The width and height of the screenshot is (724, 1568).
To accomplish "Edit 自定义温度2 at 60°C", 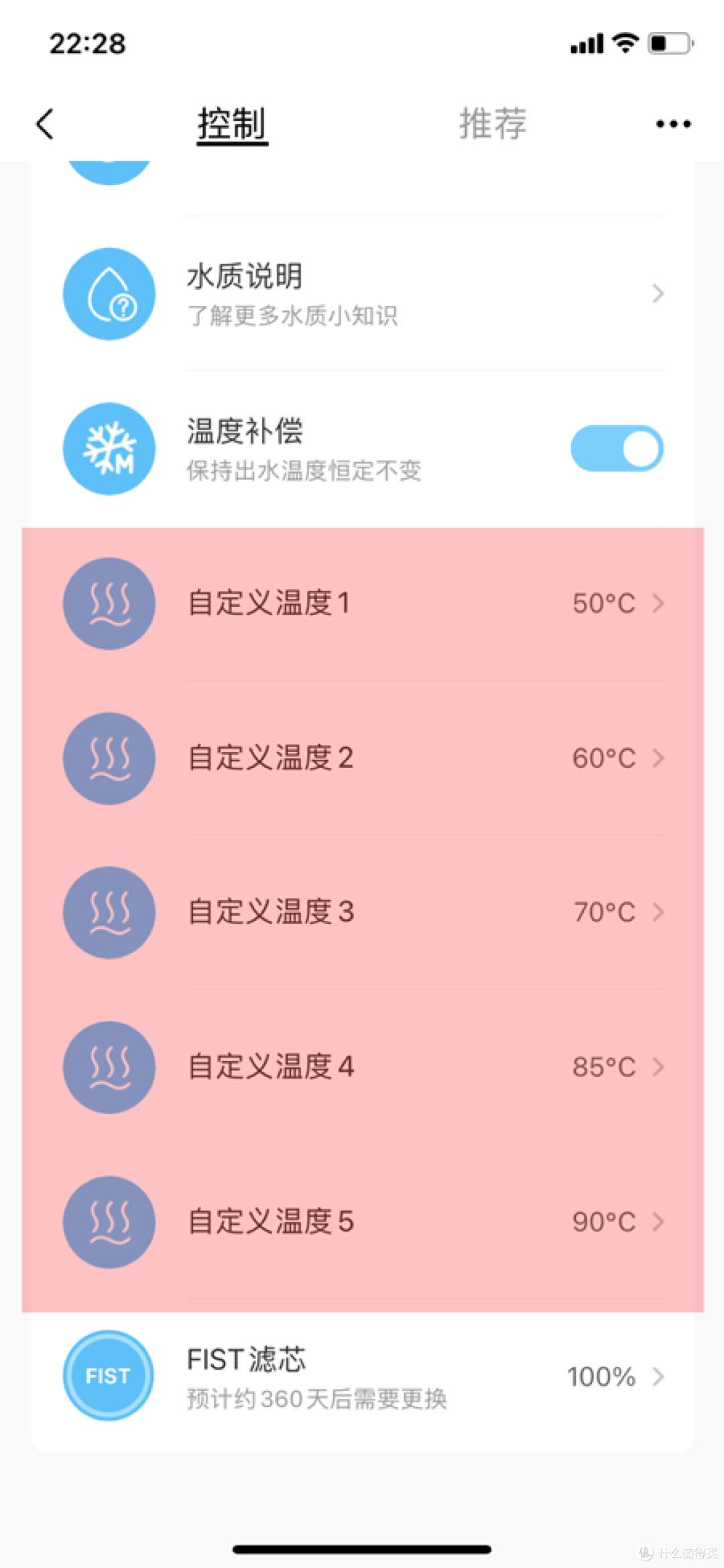I will (x=363, y=758).
